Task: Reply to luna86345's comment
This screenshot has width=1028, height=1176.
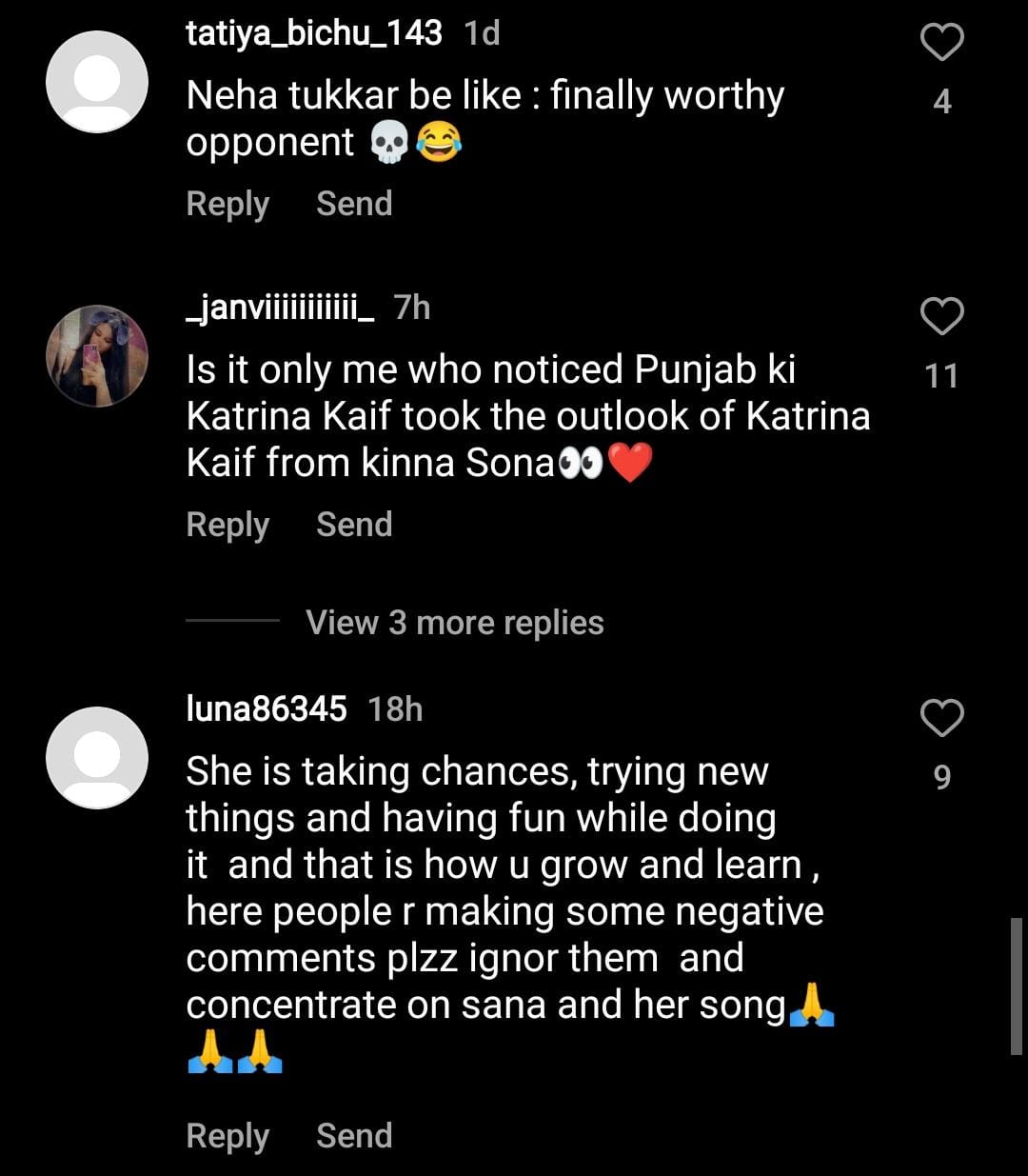Action: point(227,1136)
